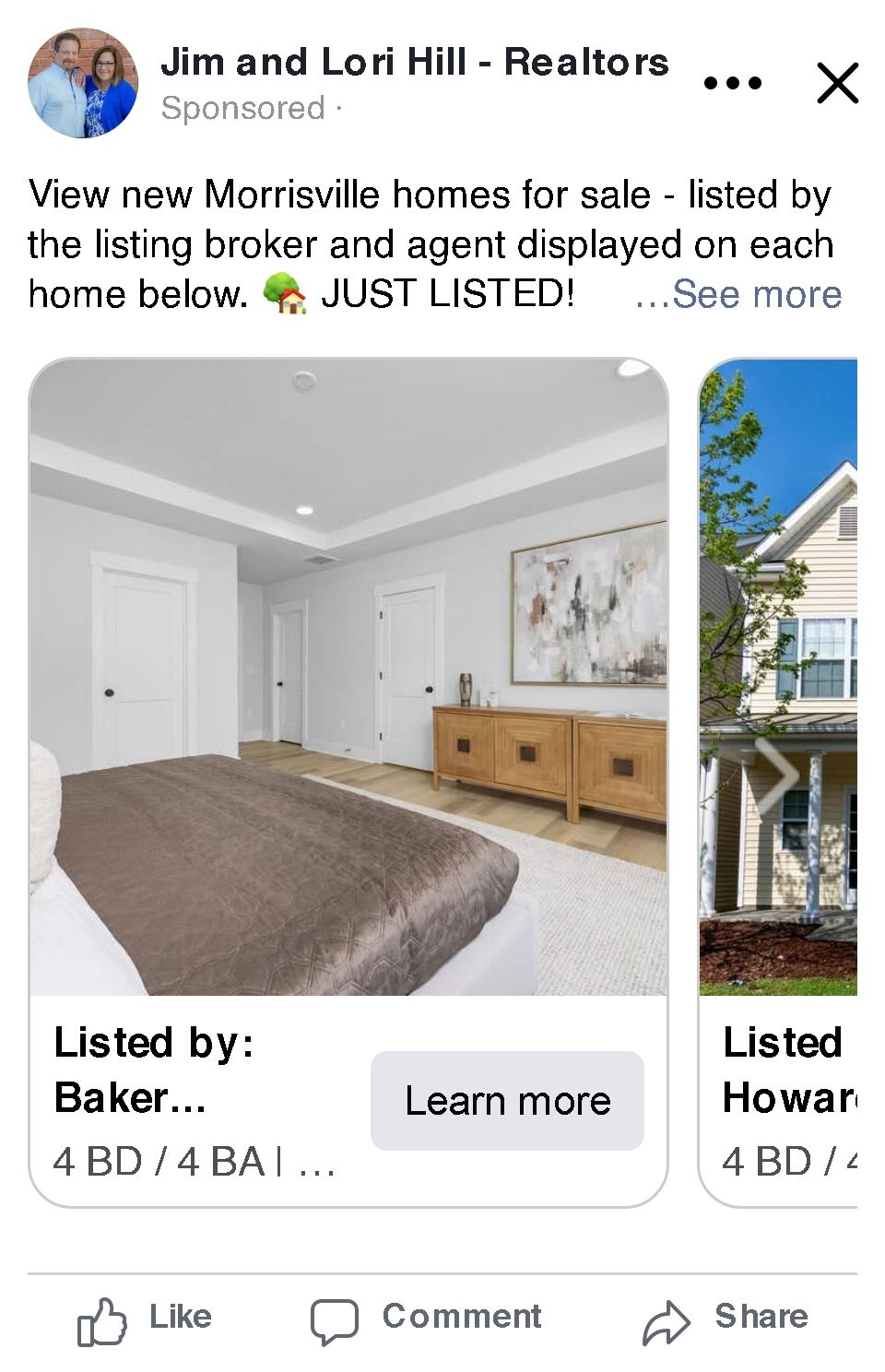The width and height of the screenshot is (885, 1372).
Task: Open the three-dot options menu
Action: (733, 83)
